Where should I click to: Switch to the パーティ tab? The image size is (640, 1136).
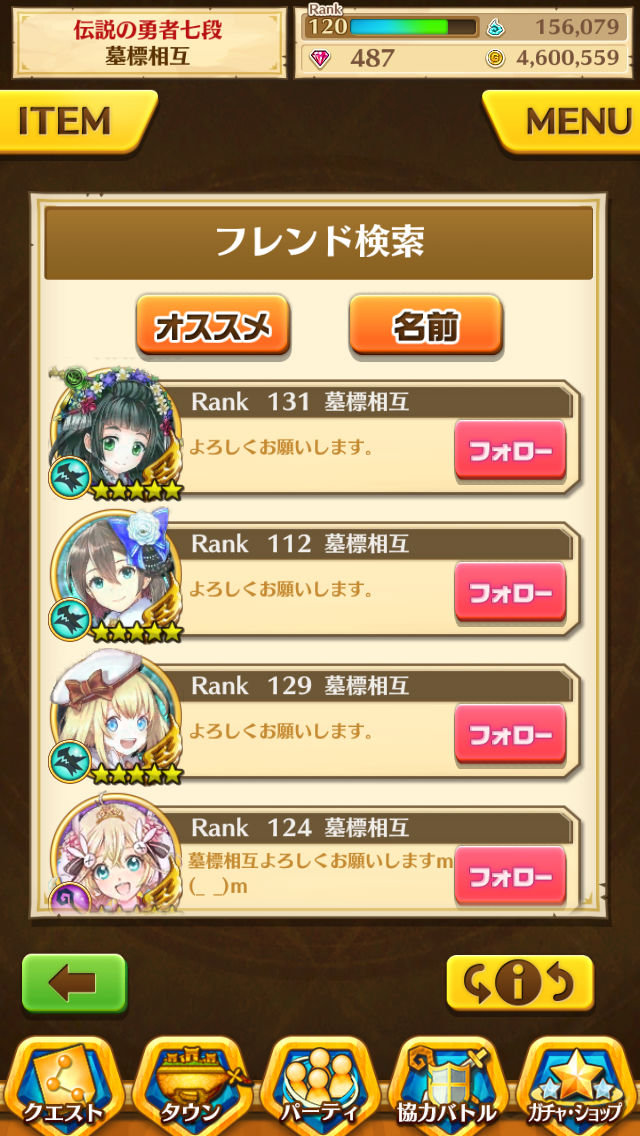click(x=319, y=1085)
